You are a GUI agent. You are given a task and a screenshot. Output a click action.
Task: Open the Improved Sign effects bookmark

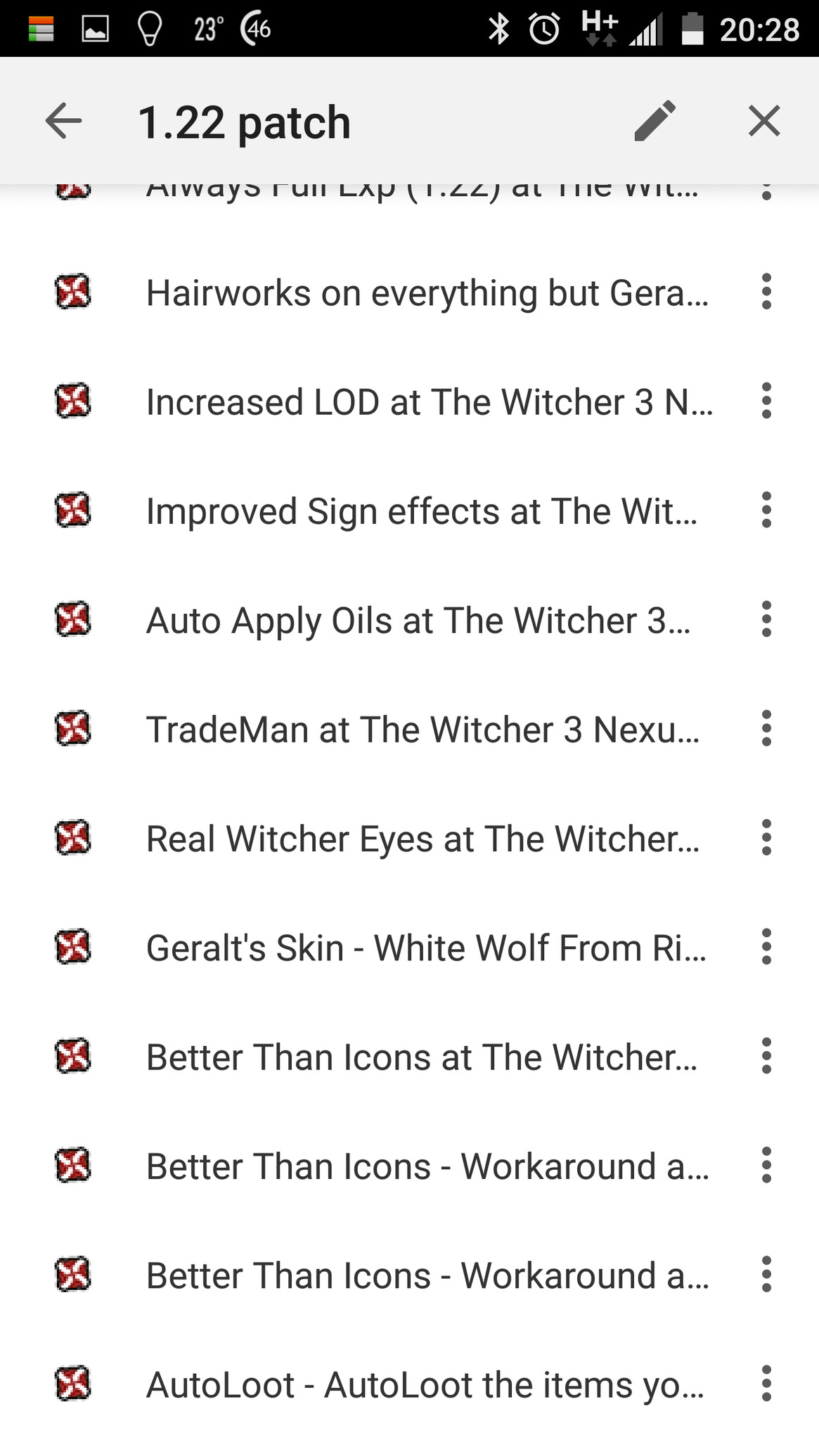[422, 511]
